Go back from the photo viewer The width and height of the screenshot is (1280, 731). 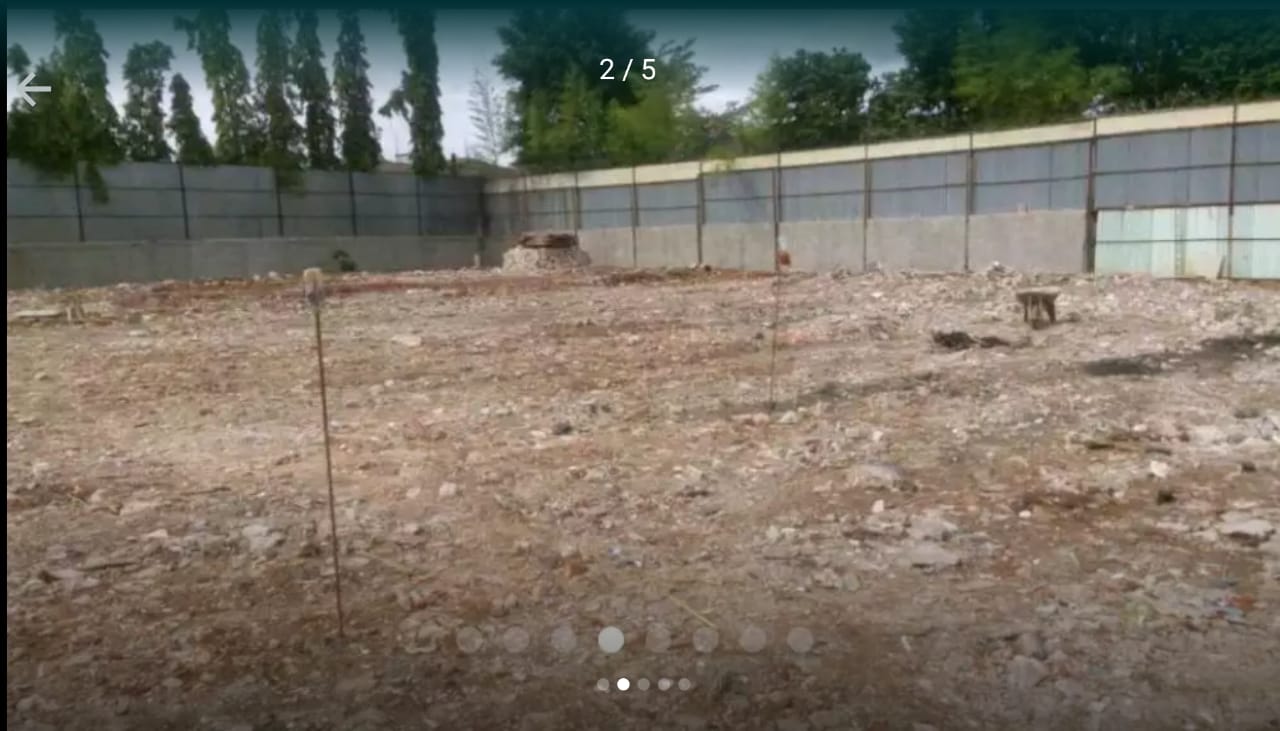coord(30,90)
